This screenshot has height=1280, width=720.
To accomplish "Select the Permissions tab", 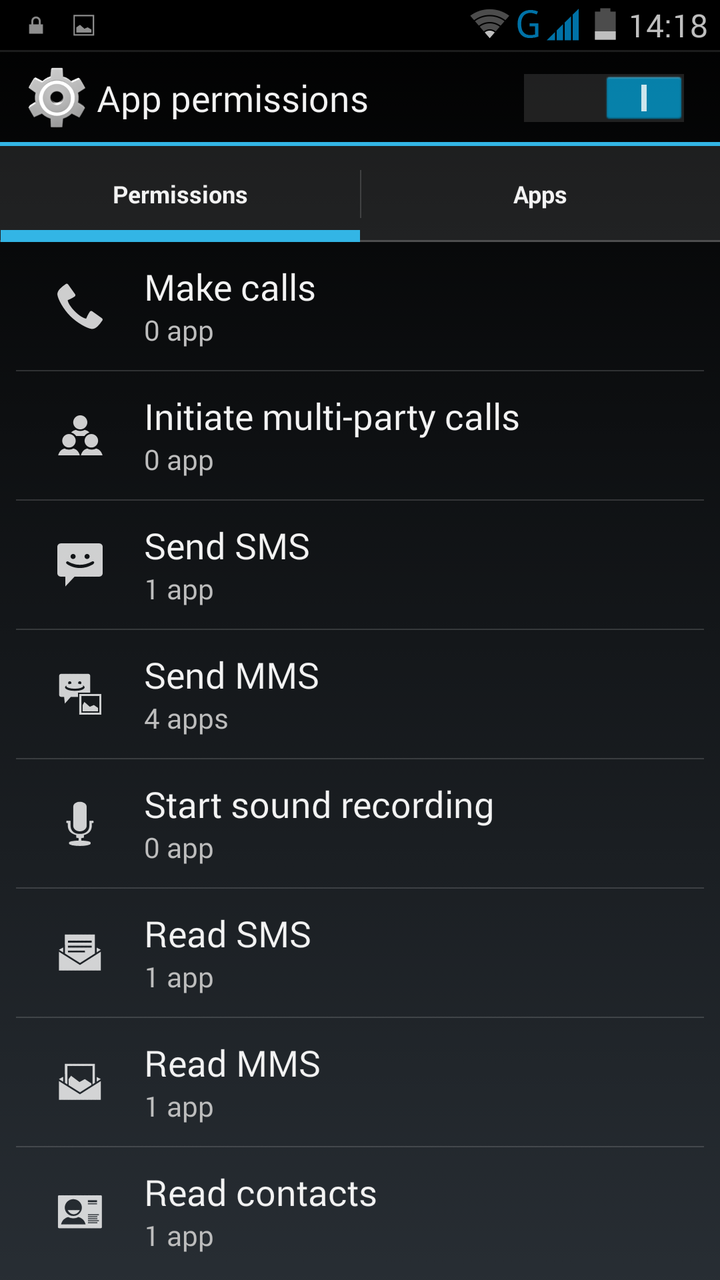I will click(180, 195).
